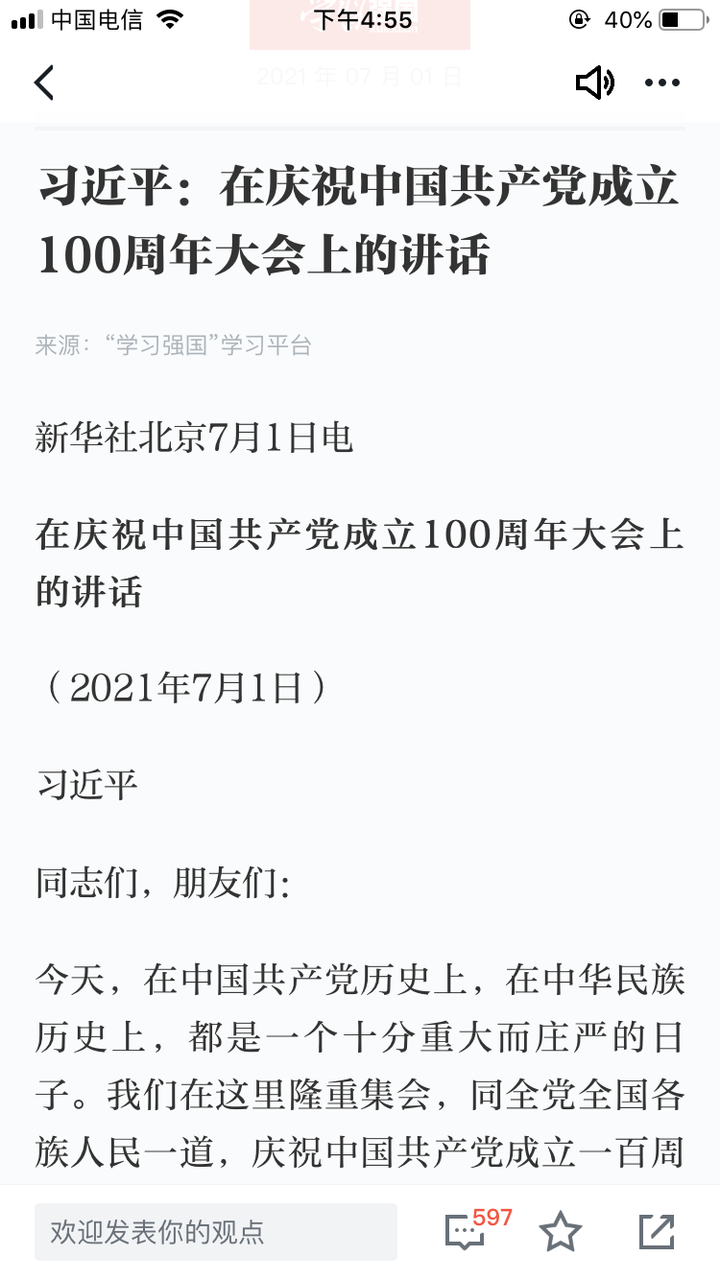The width and height of the screenshot is (720, 1280).
Task: Open the three-dot overflow menu
Action: pyautogui.click(x=662, y=82)
